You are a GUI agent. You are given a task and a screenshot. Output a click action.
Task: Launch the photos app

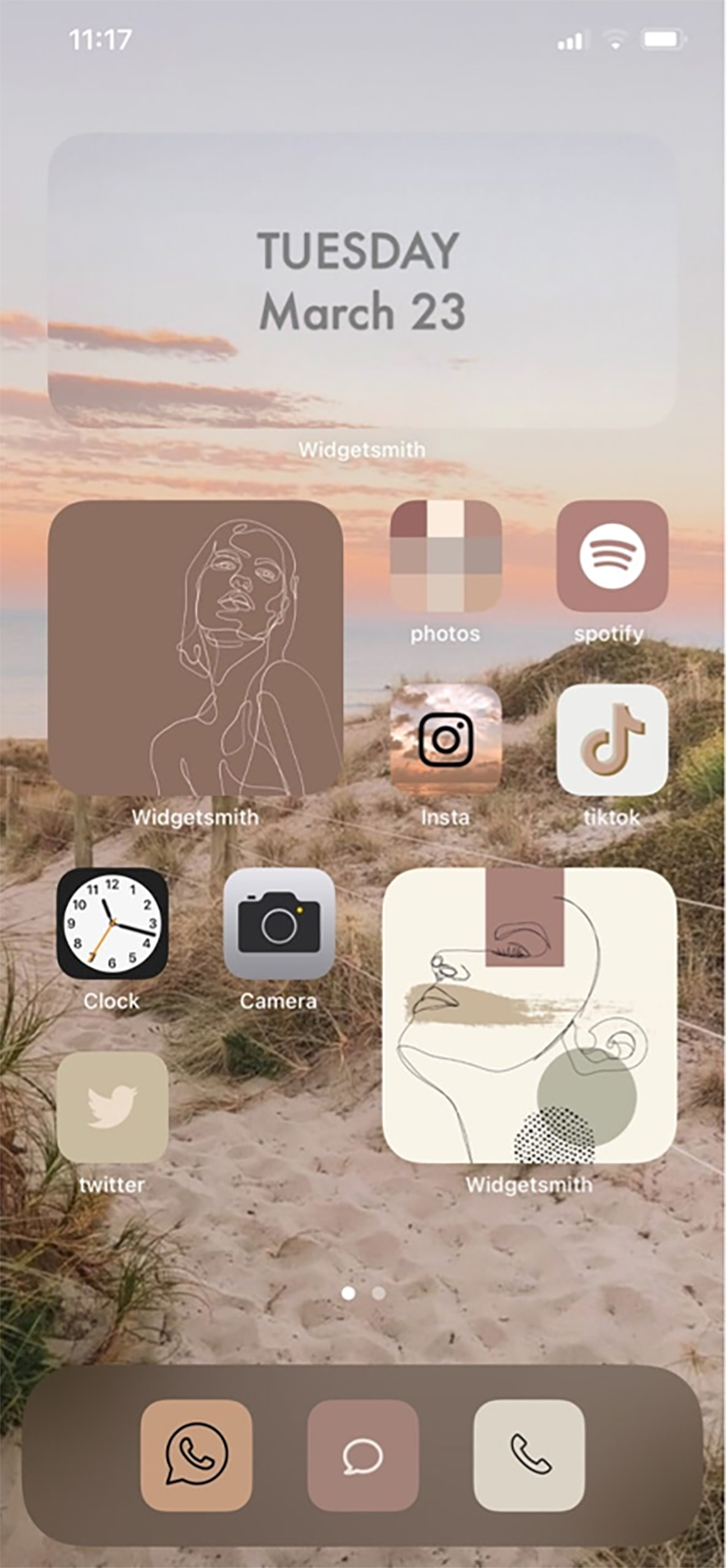click(x=445, y=556)
